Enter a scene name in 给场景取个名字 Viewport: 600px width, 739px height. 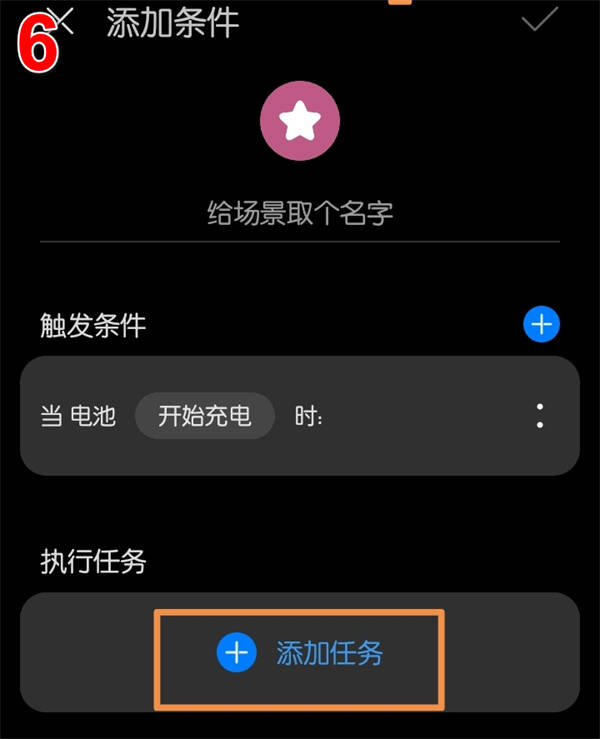click(300, 213)
